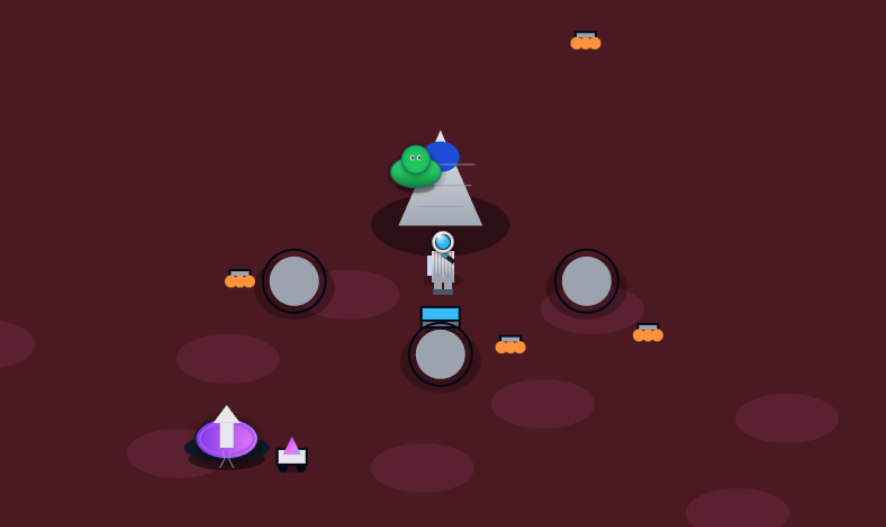Select the grey circular pad below the astronaut
The image size is (886, 527).
tap(440, 355)
